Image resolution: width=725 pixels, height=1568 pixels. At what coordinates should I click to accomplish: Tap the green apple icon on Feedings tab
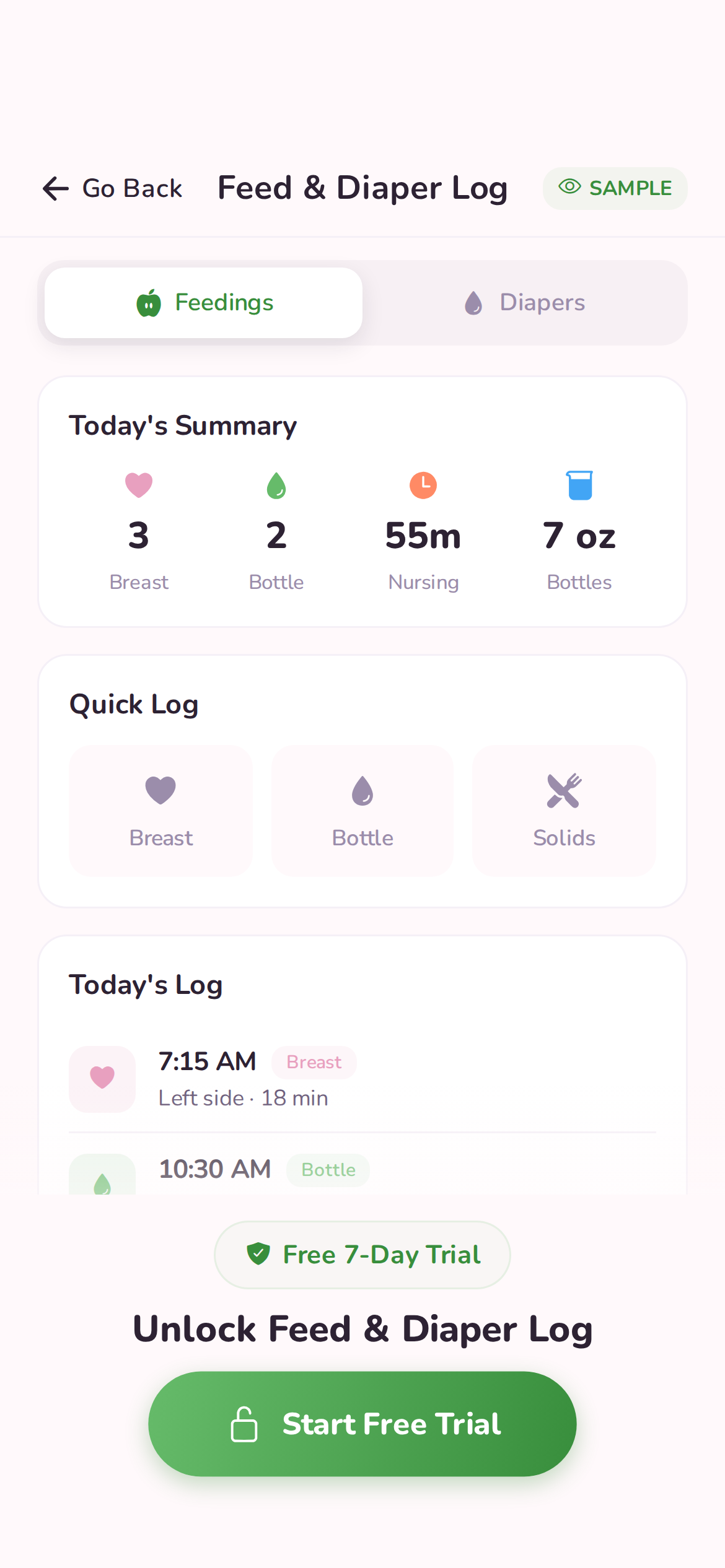(149, 303)
